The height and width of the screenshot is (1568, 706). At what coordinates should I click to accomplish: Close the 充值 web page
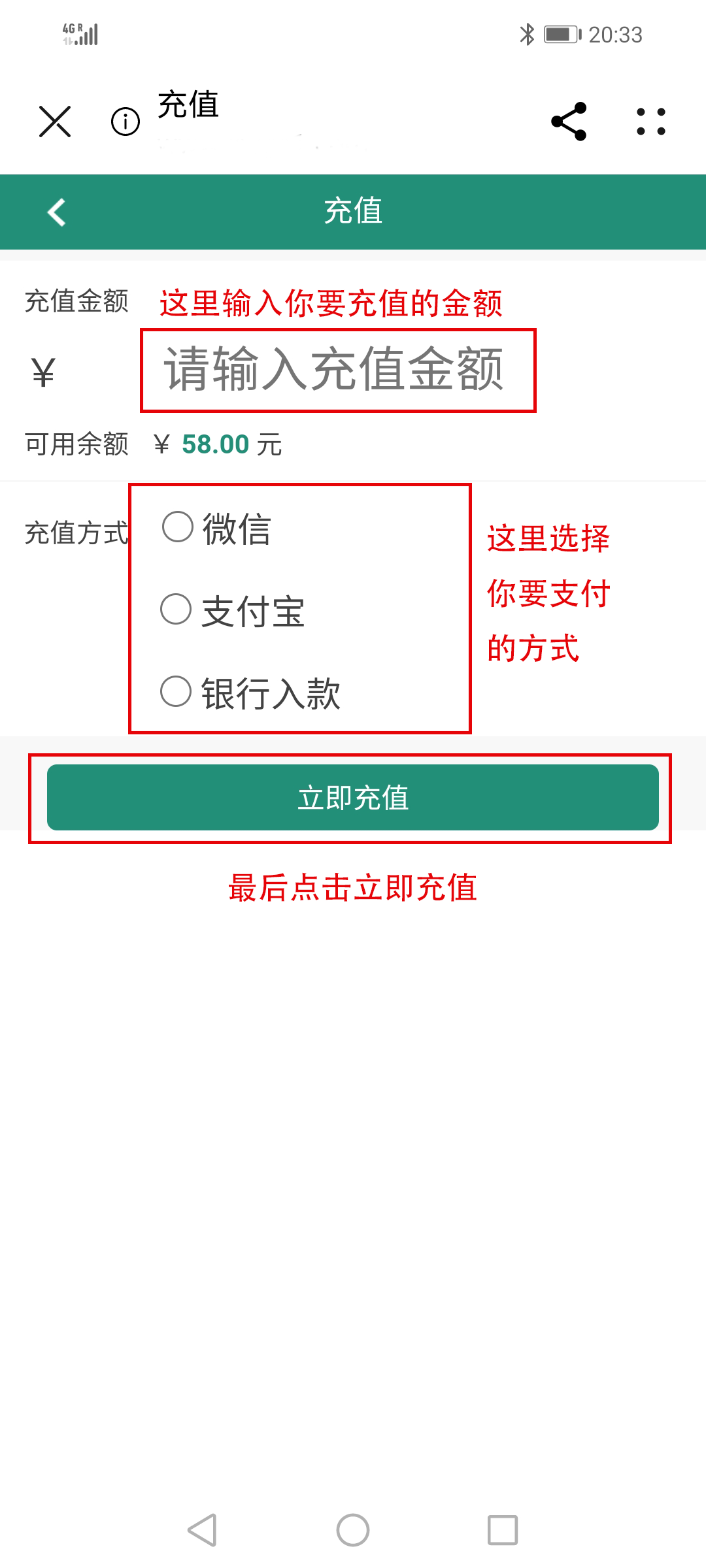tap(55, 122)
